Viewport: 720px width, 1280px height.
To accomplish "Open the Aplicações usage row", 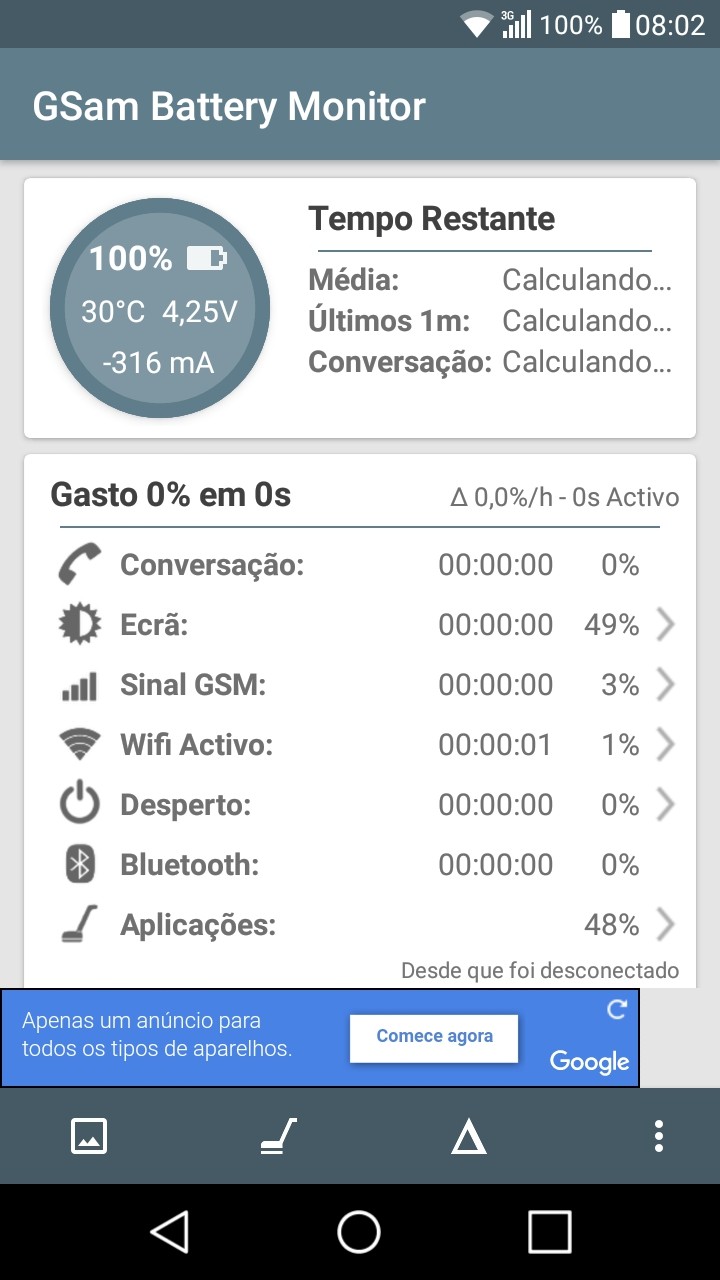I will pos(360,925).
